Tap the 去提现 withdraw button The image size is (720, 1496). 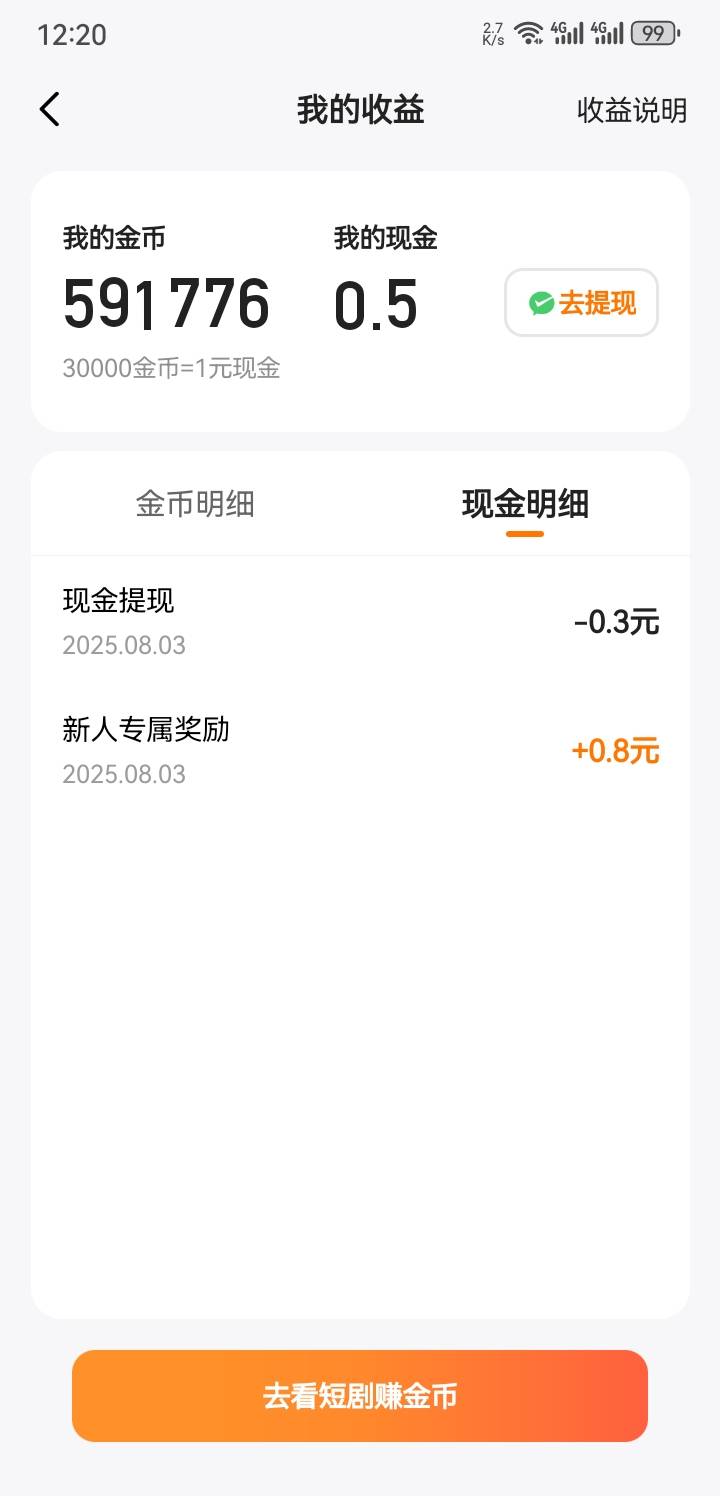pos(581,303)
